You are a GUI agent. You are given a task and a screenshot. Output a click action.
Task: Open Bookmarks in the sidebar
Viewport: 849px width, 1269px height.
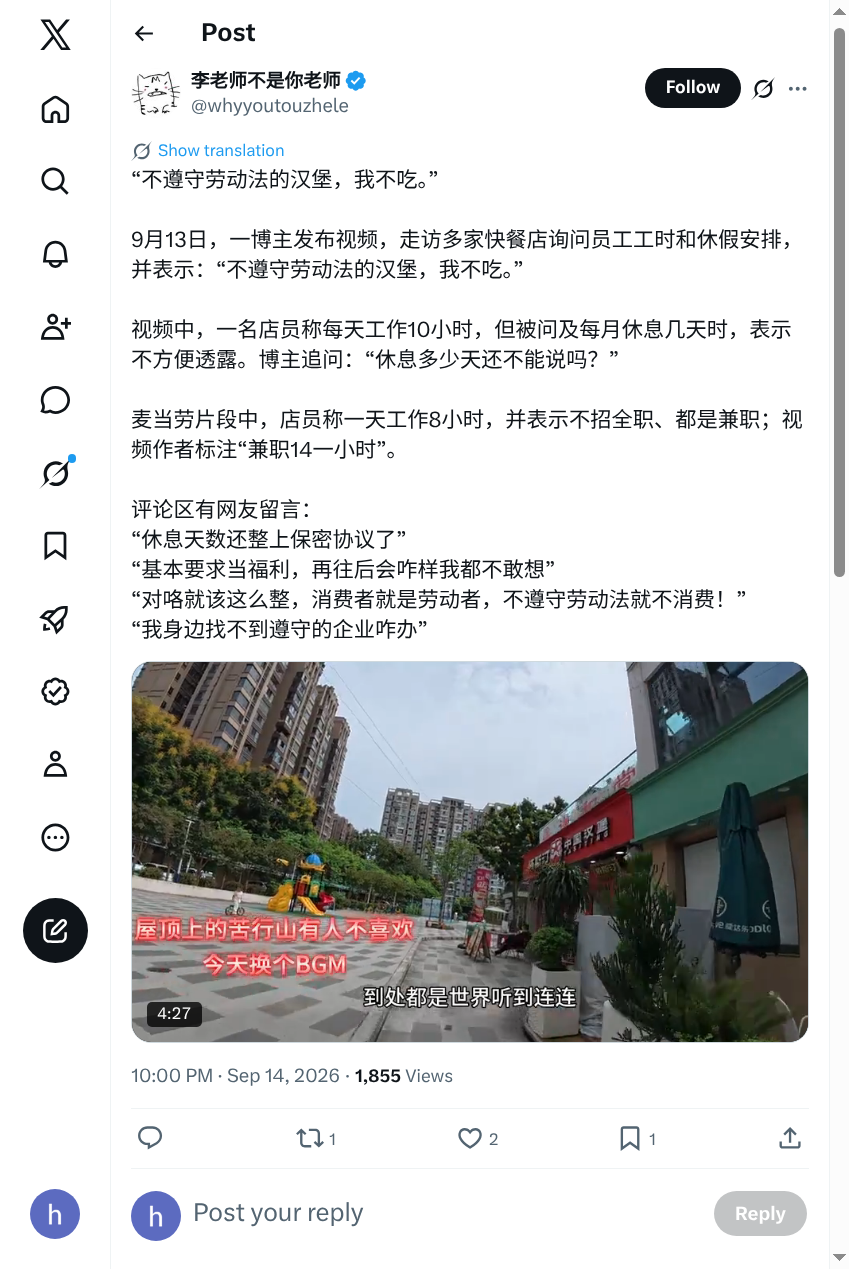(55, 546)
